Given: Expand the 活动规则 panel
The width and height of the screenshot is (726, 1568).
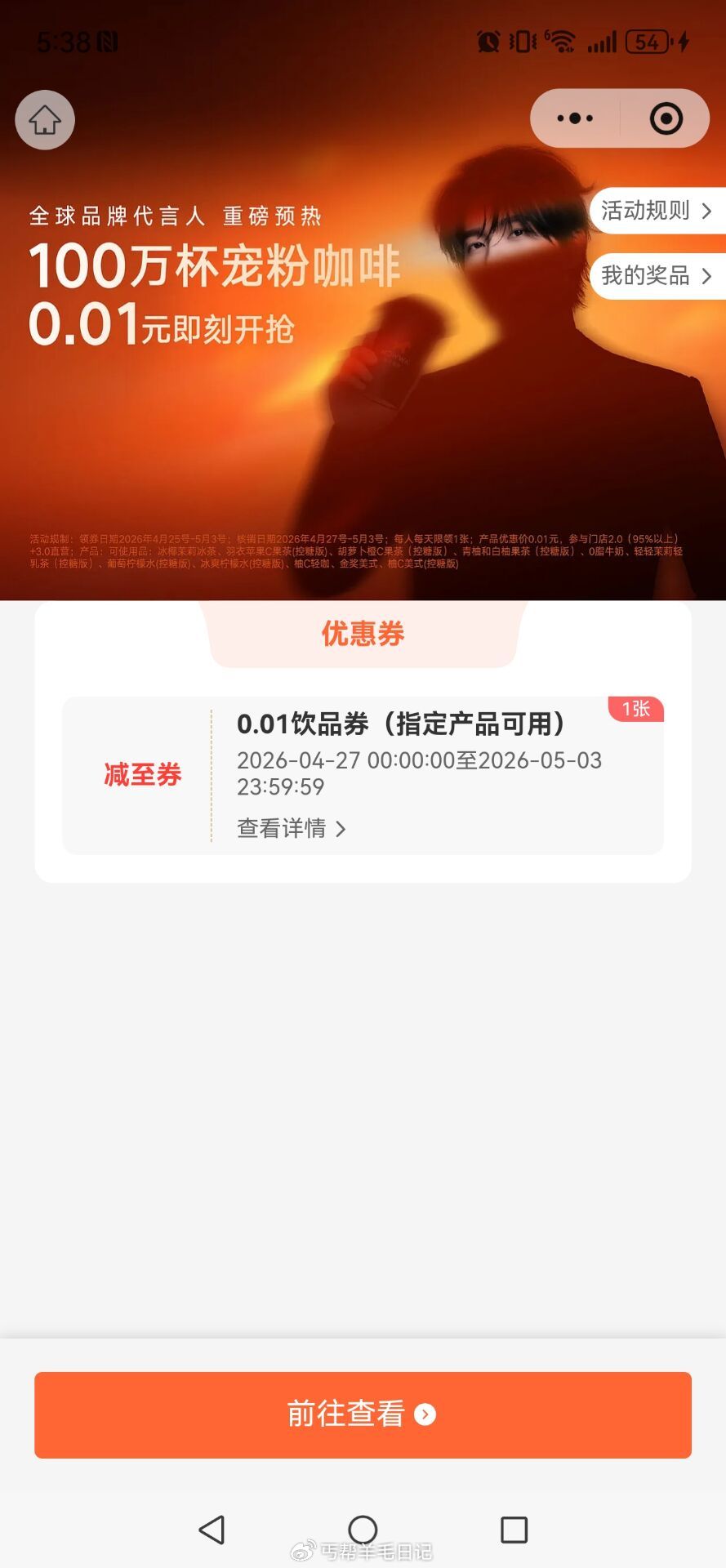Looking at the screenshot, I should click(653, 211).
